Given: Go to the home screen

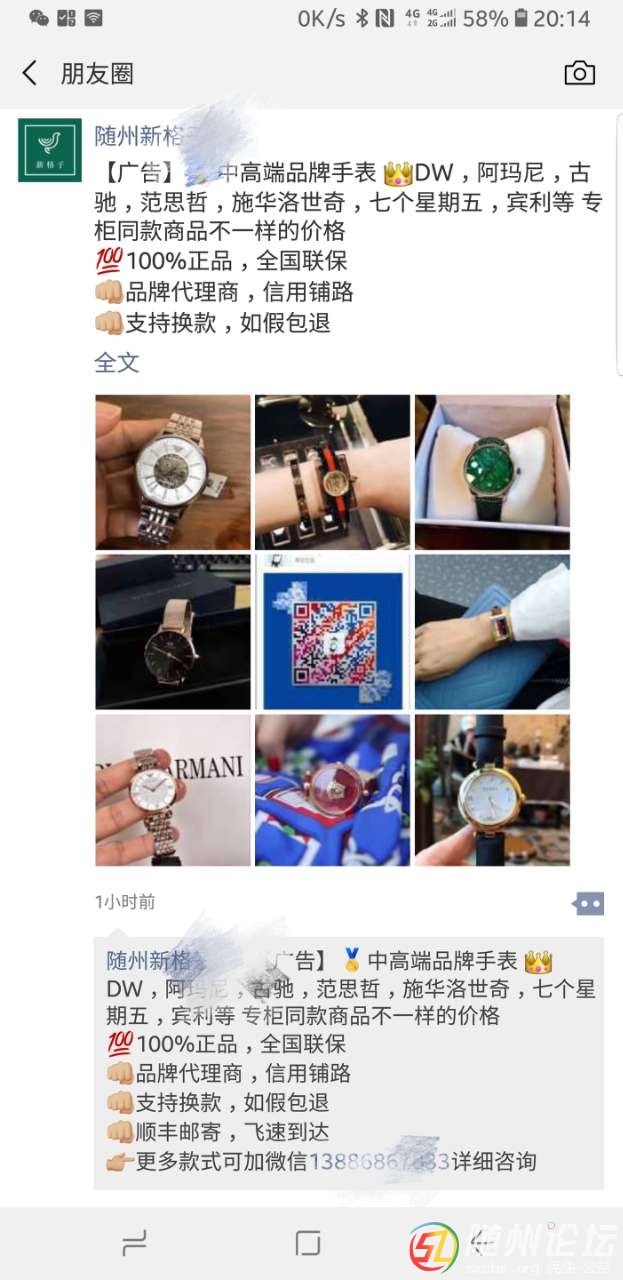Looking at the screenshot, I should tap(308, 1243).
